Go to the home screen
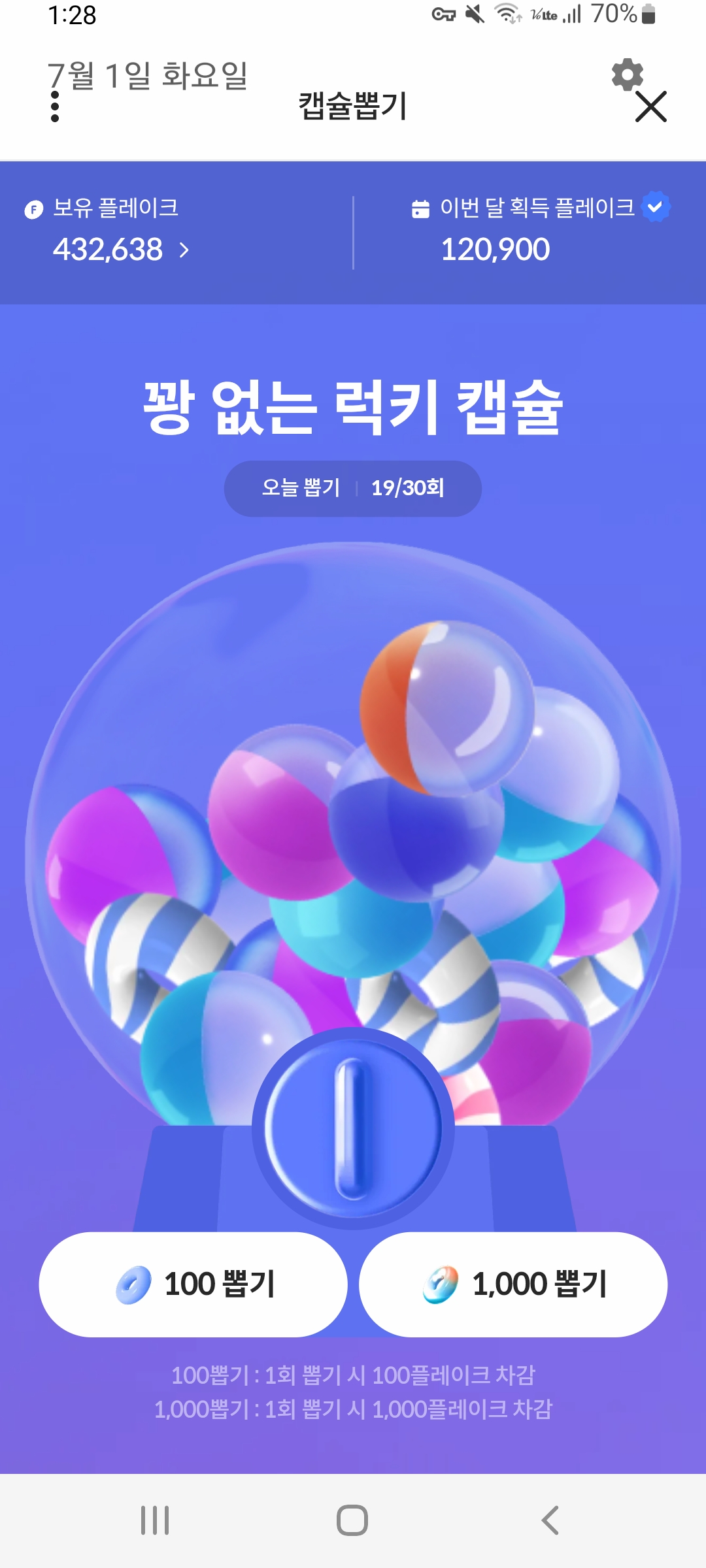 point(352,1520)
